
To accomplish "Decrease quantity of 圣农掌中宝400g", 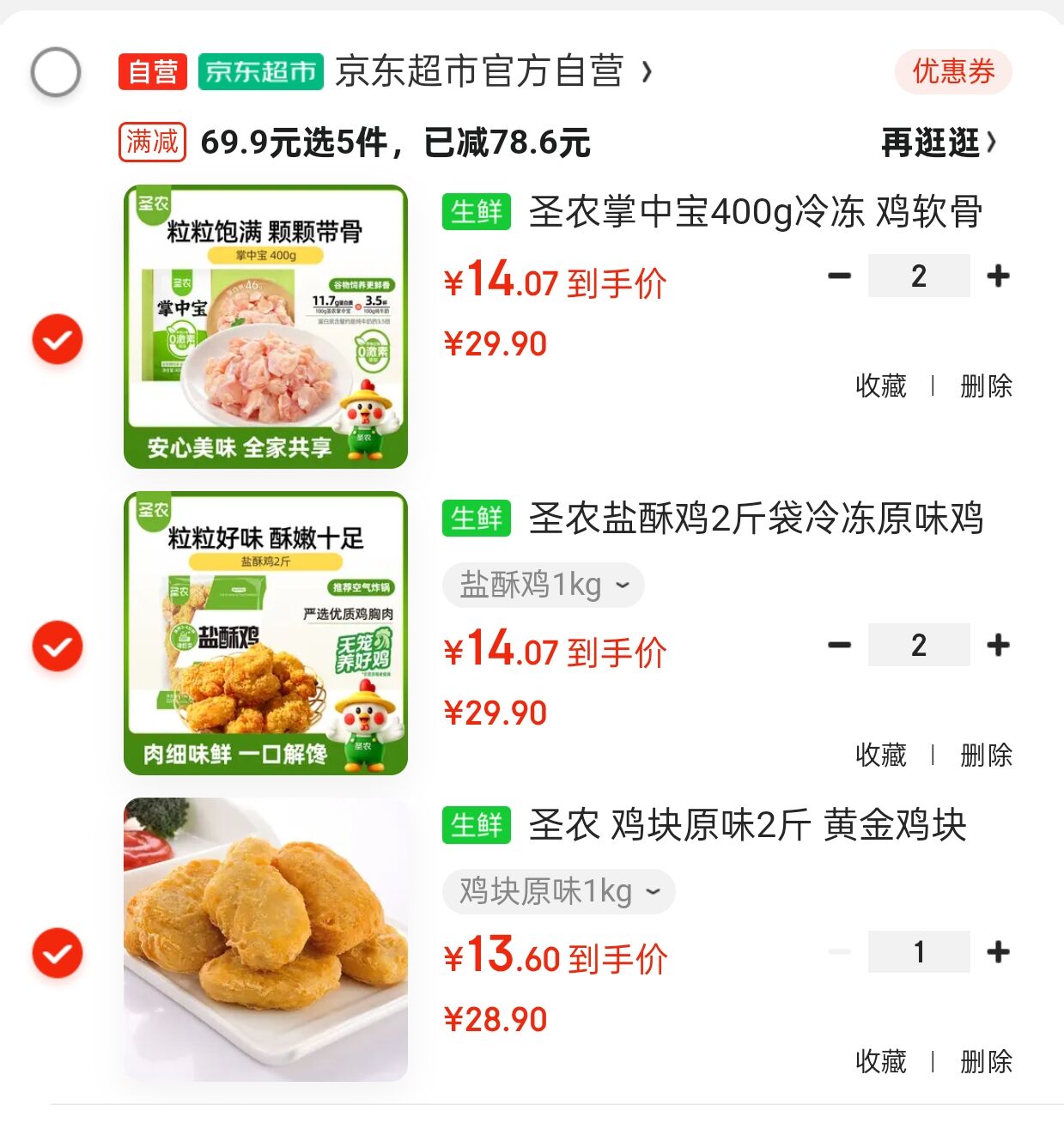I will click(x=839, y=276).
